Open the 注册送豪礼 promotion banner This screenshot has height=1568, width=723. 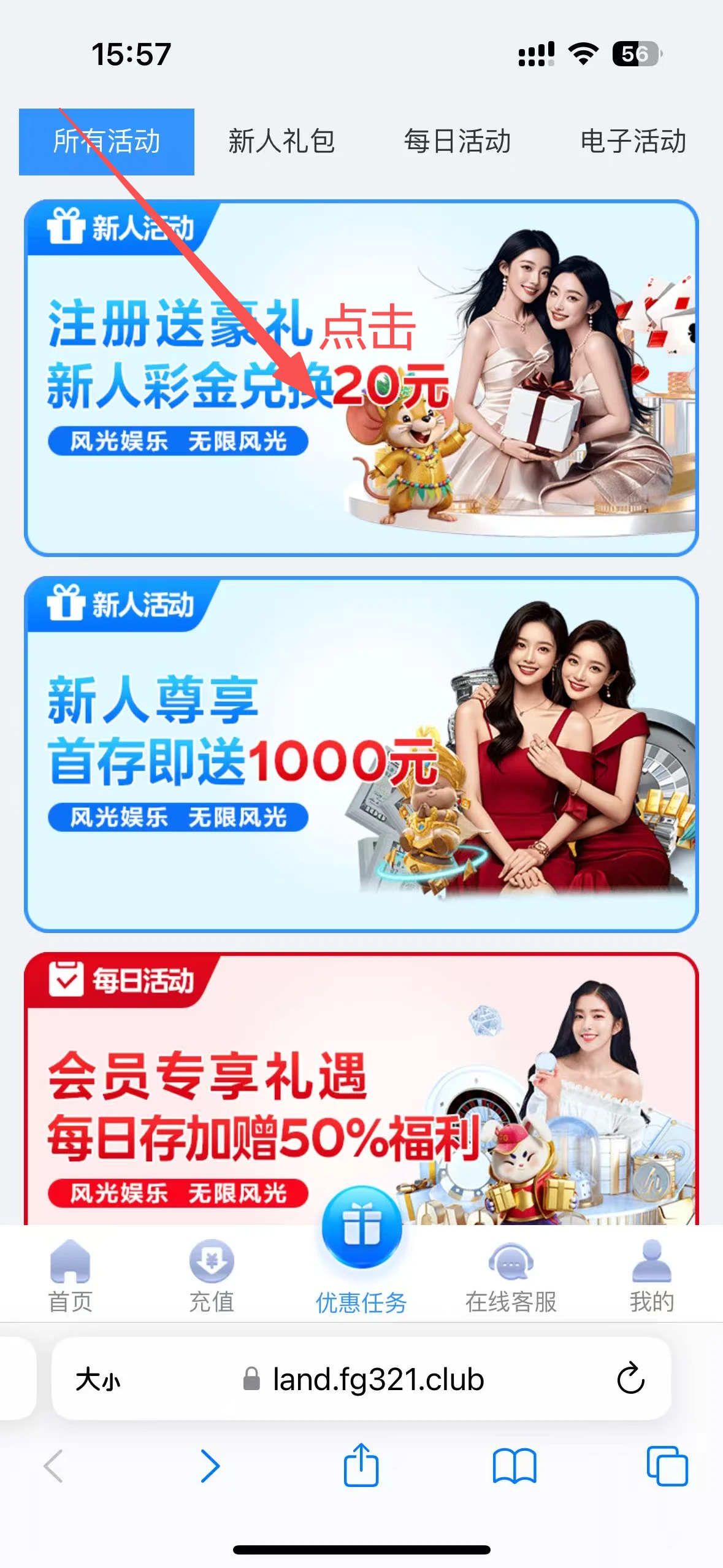[361, 377]
